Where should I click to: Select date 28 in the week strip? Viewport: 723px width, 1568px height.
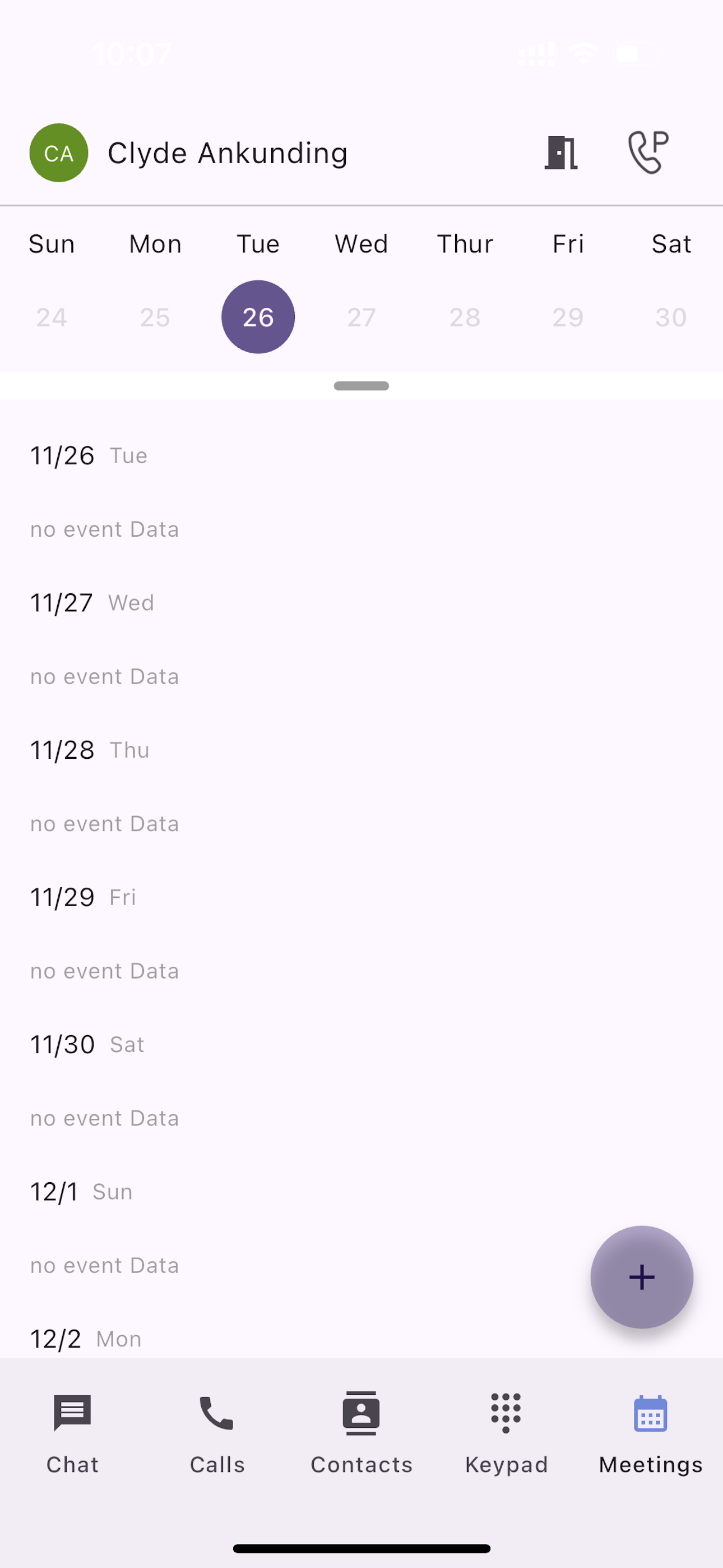point(465,317)
